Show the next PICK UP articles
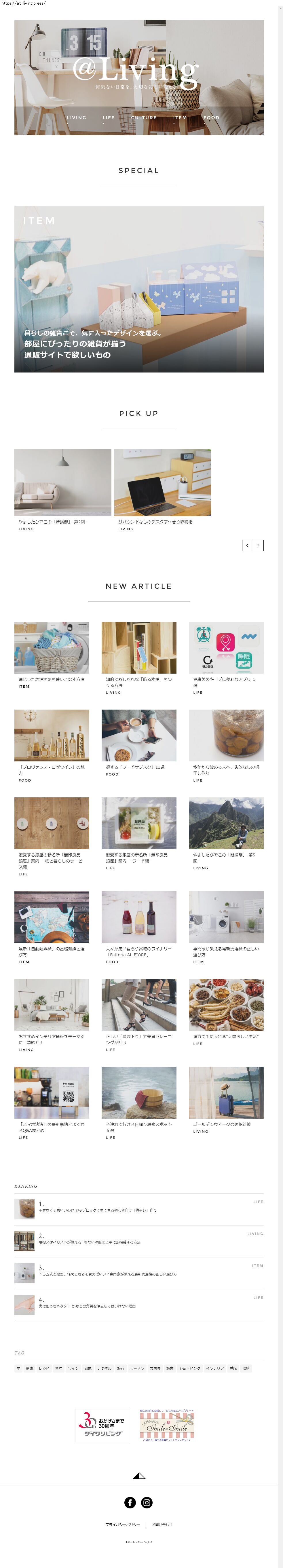Viewport: 283px width, 1568px height. [258, 546]
